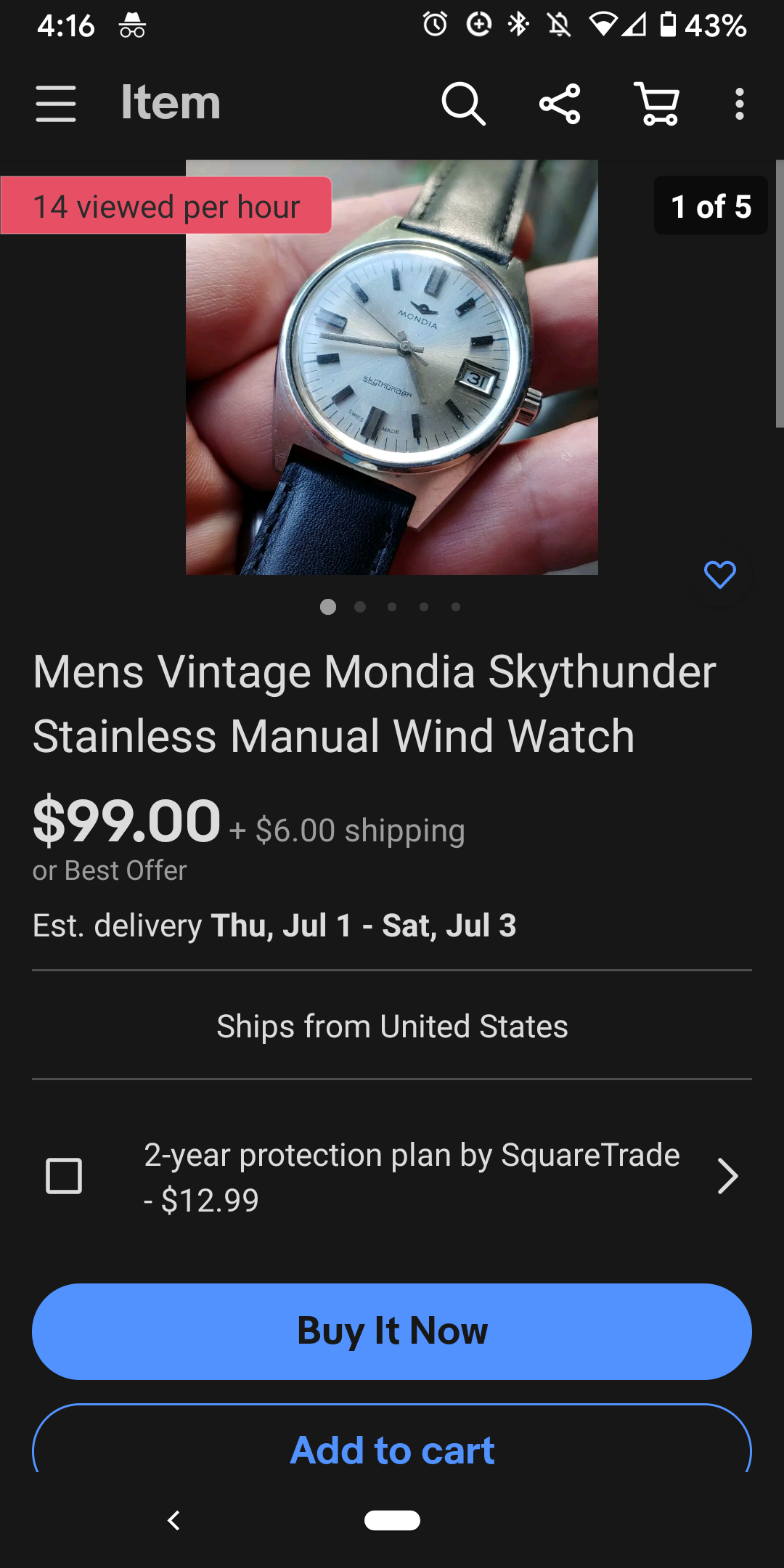Open the search icon in the app bar
Viewport: 784px width, 1568px height.
[x=463, y=104]
